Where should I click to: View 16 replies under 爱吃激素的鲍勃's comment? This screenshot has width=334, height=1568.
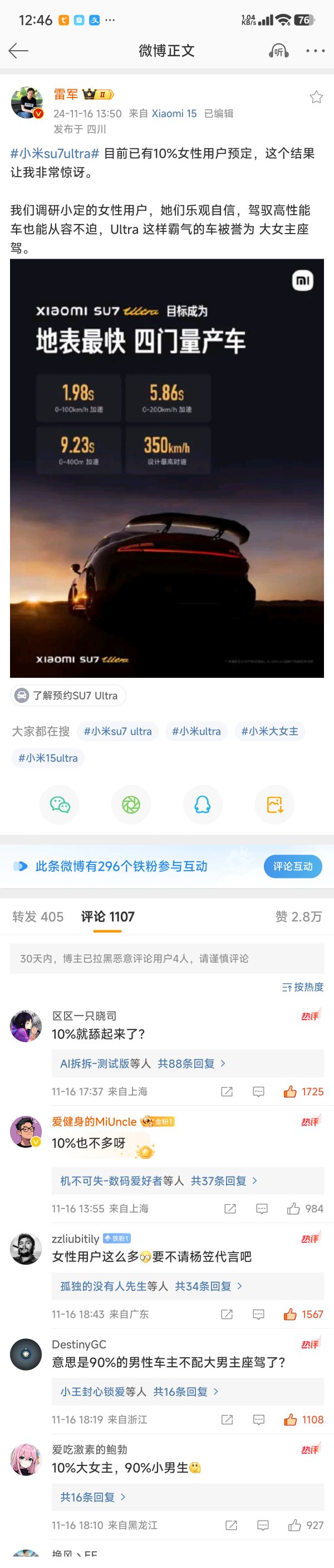(93, 1497)
